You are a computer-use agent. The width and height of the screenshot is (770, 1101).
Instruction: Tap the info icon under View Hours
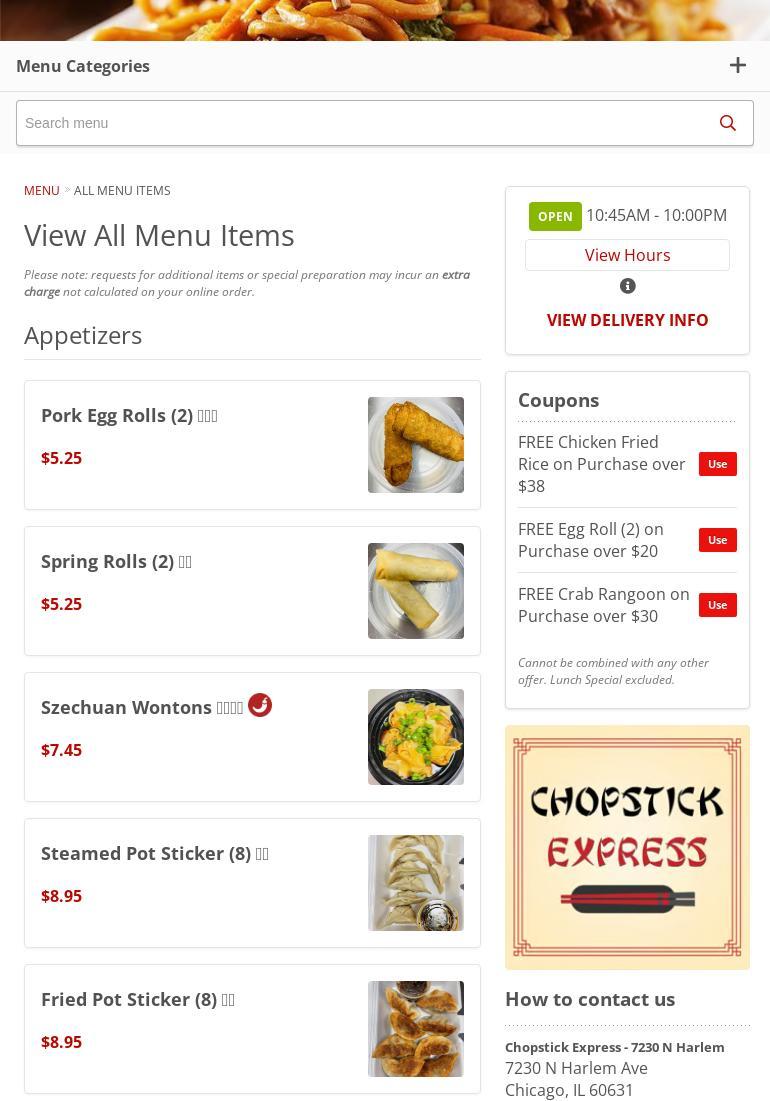(x=627, y=286)
